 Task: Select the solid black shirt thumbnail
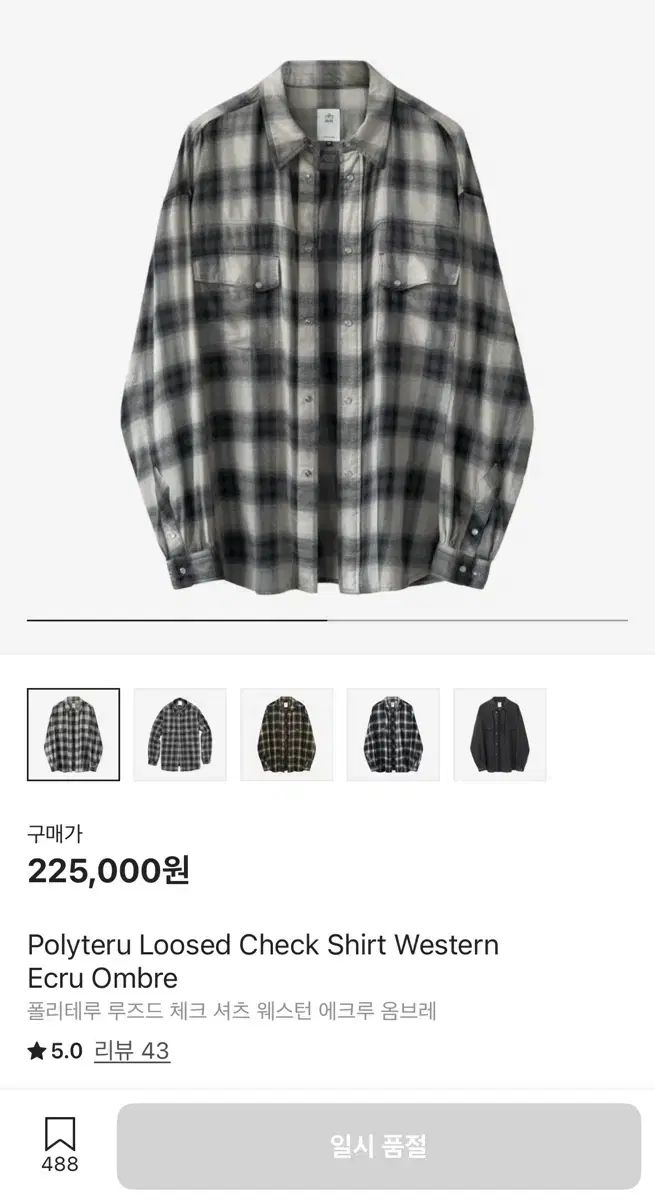(x=500, y=735)
